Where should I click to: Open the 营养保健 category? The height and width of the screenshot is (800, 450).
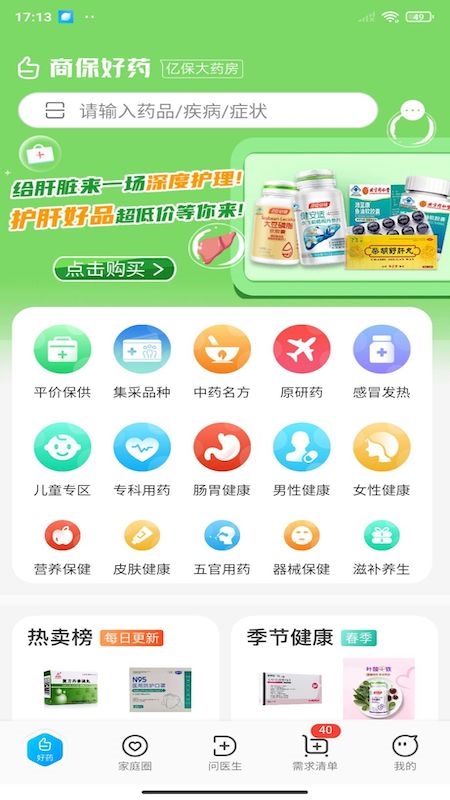(x=62, y=548)
